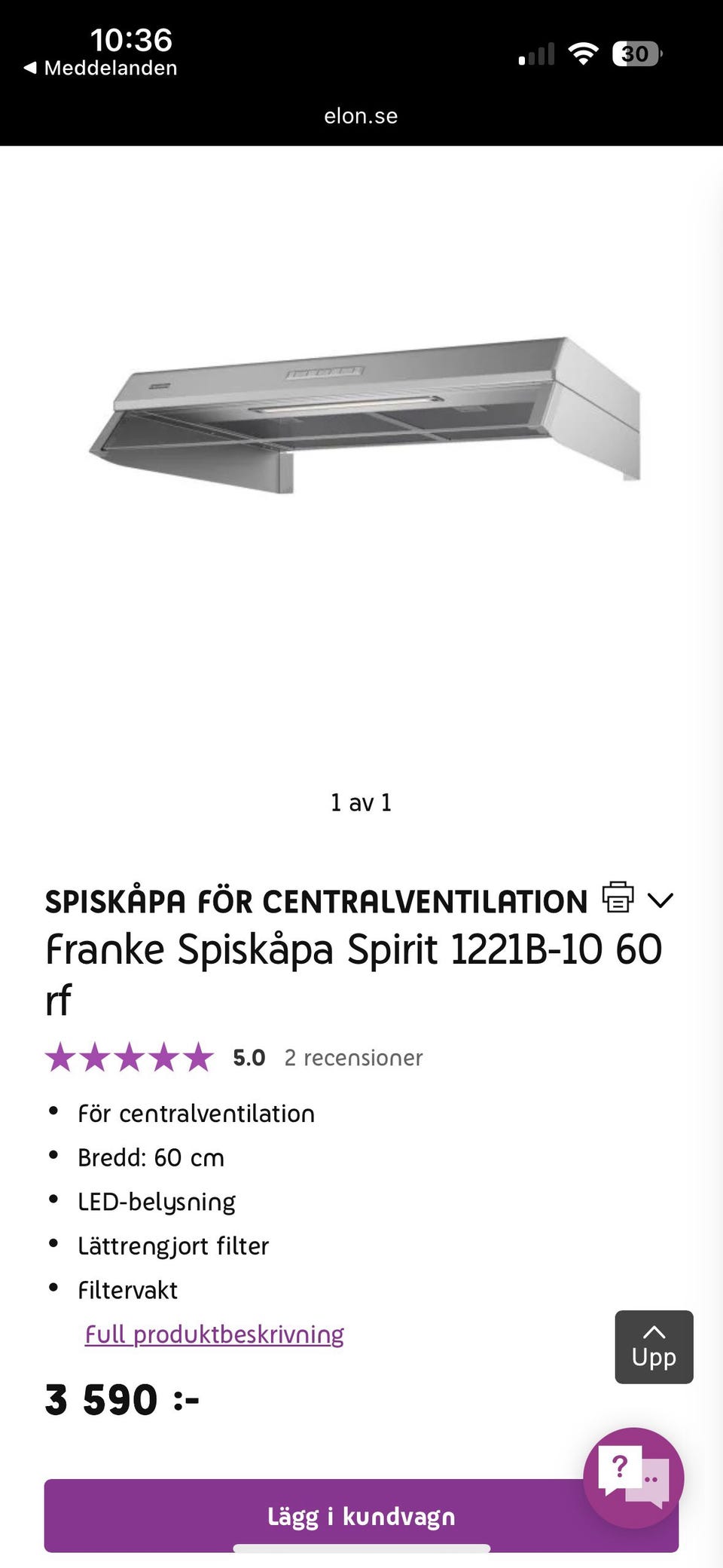723x1568 pixels.
Task: Open the 2 recensioner reviews
Action: pyautogui.click(x=353, y=1058)
